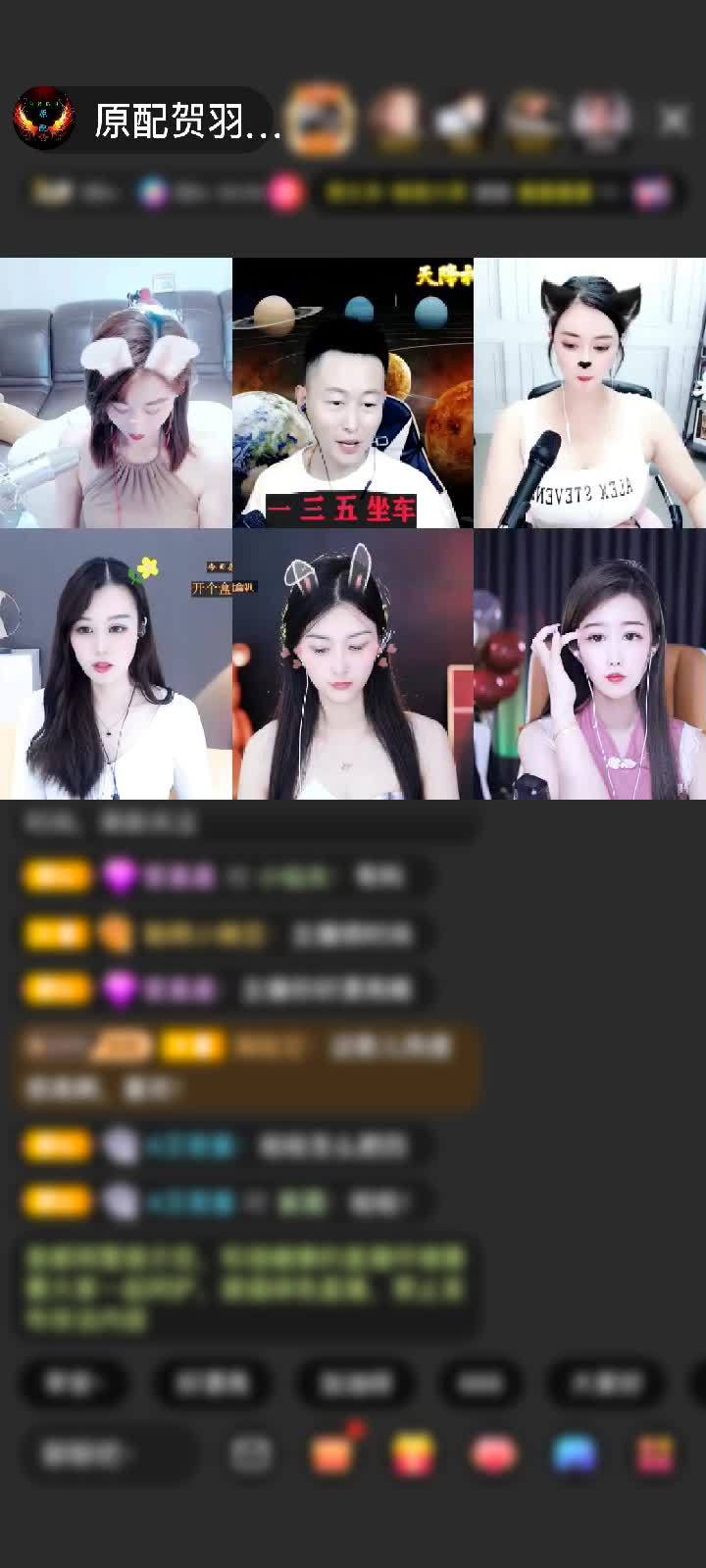
Task: Tap the man's video tile with 一三五坐车
Action: click(x=353, y=393)
